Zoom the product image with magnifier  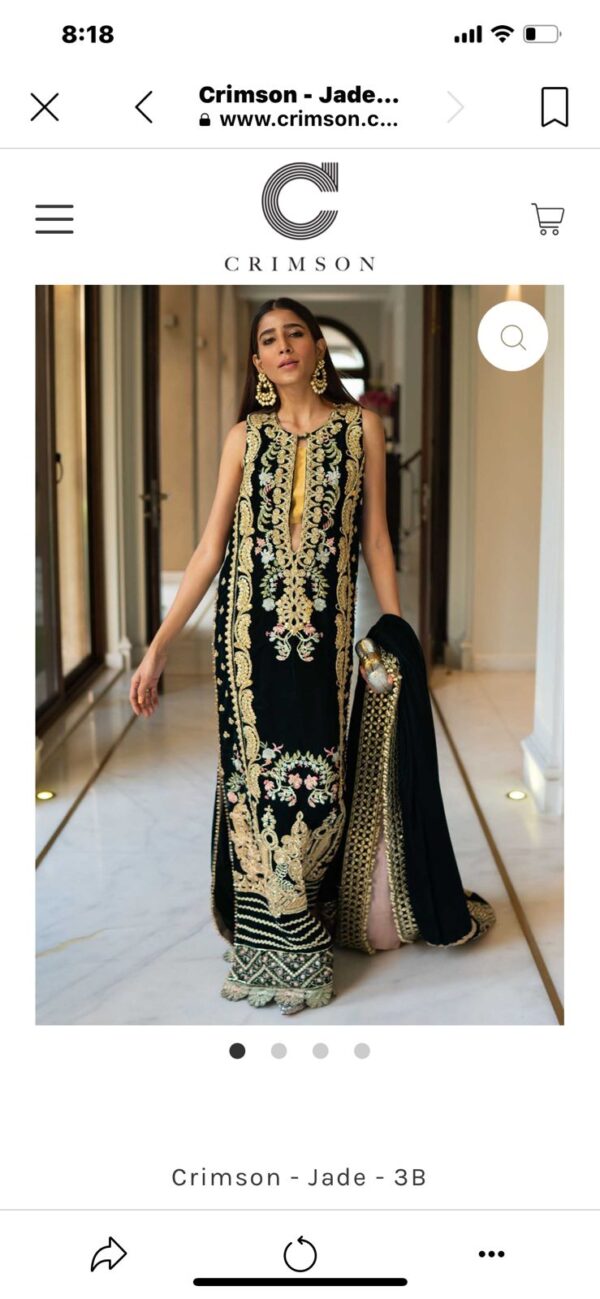coord(512,337)
